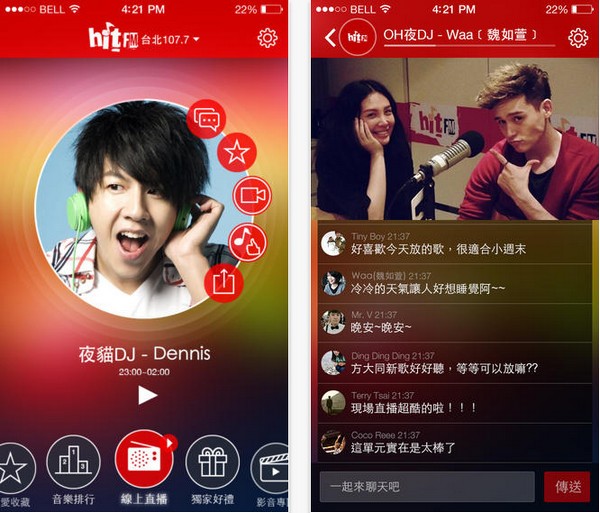
Task: Open settings gear beside 台北107.7
Action: (x=267, y=38)
